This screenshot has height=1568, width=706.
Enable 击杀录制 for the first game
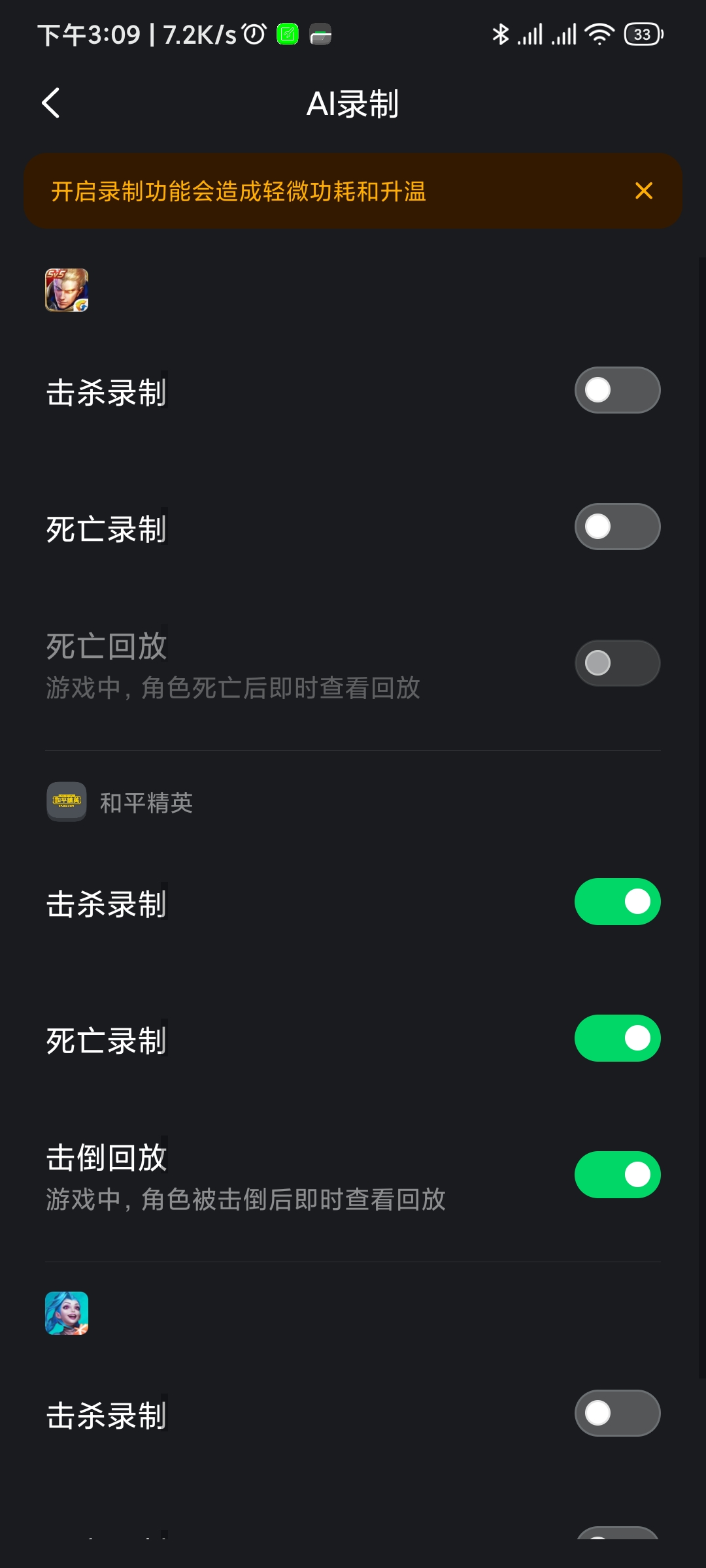pyautogui.click(x=617, y=390)
